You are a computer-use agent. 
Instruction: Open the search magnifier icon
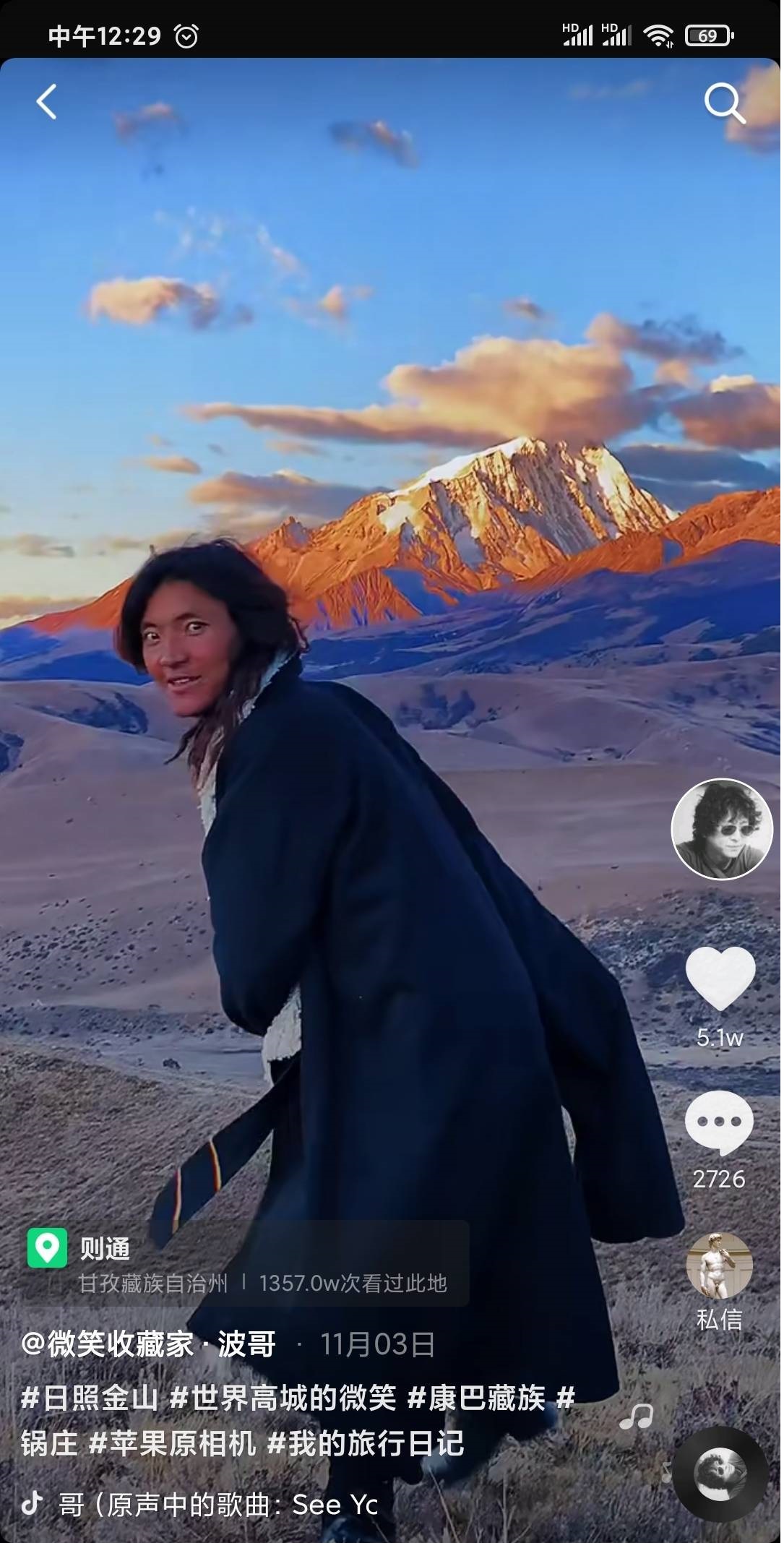pos(723,103)
